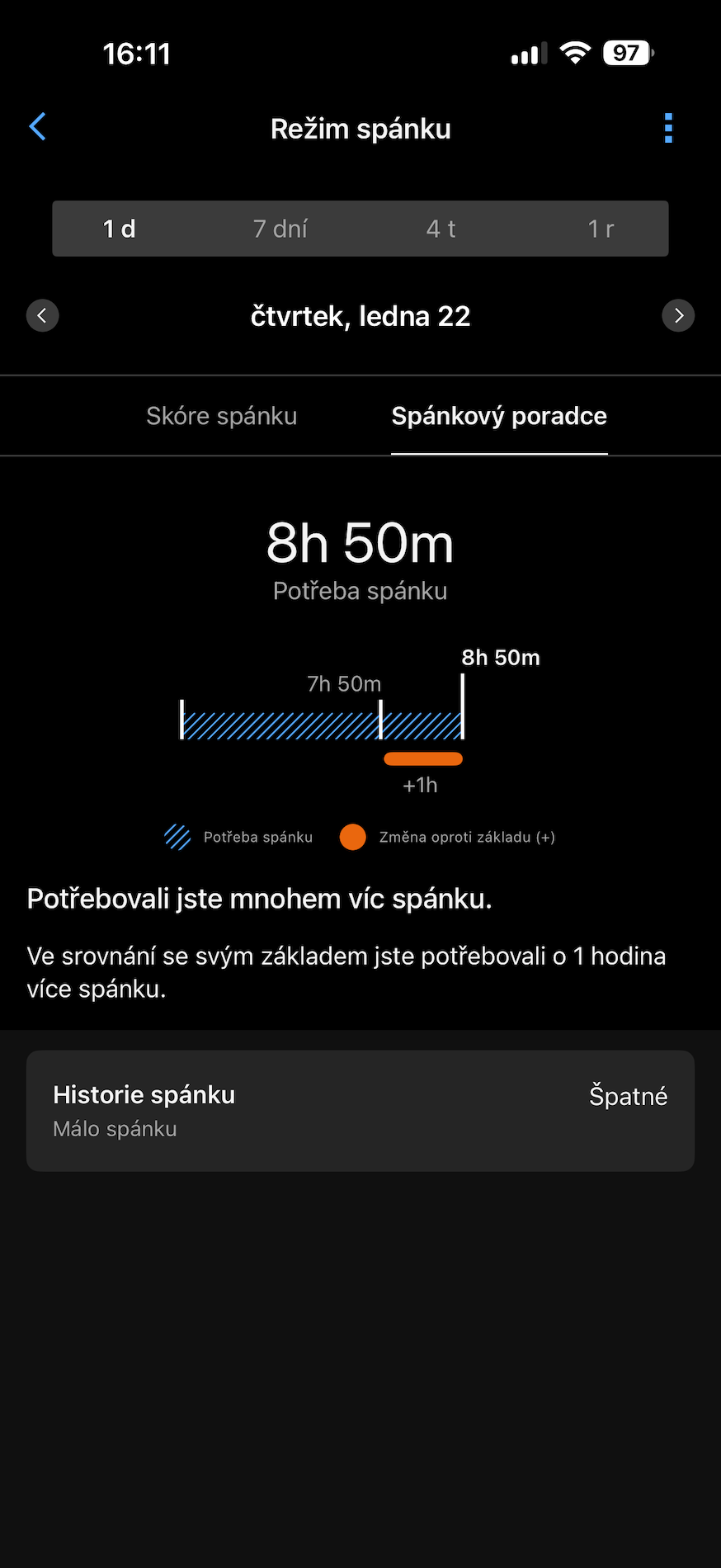Open the Historie spánku card

click(360, 1110)
